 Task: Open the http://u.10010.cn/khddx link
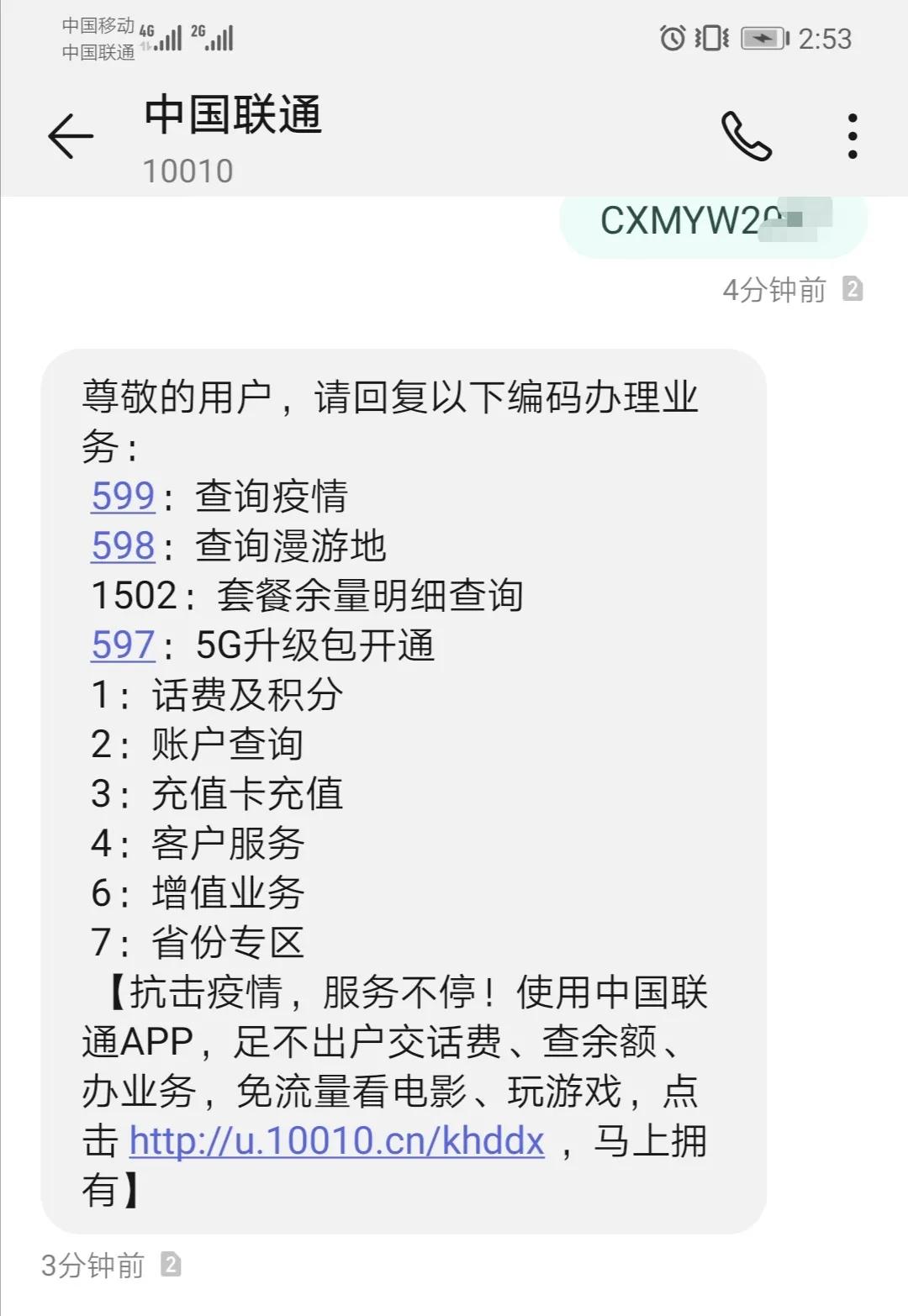point(336,1140)
